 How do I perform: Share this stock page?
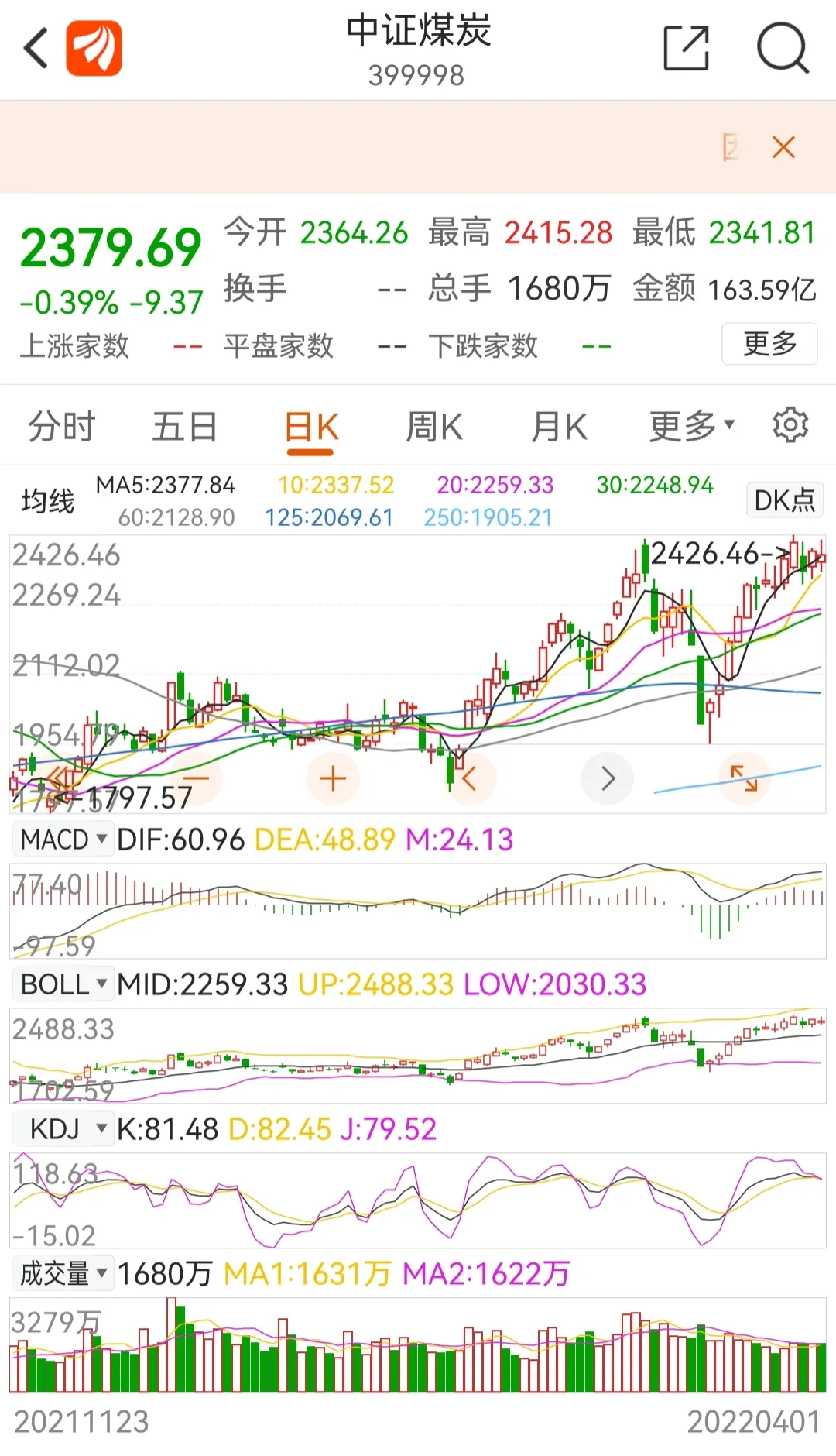(x=687, y=48)
